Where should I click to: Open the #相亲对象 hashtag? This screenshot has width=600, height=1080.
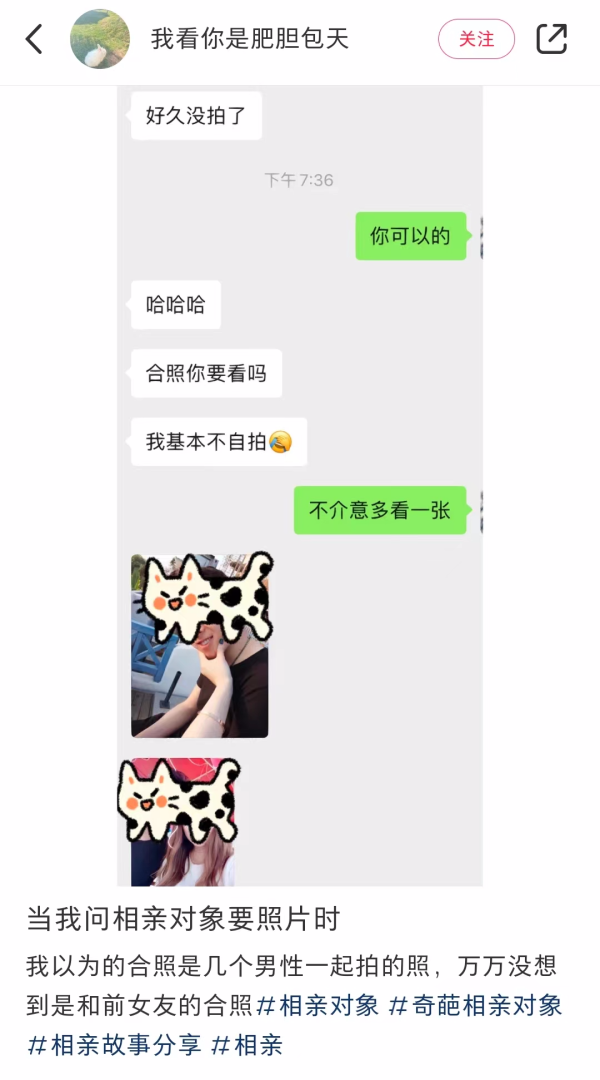pyautogui.click(x=318, y=1006)
